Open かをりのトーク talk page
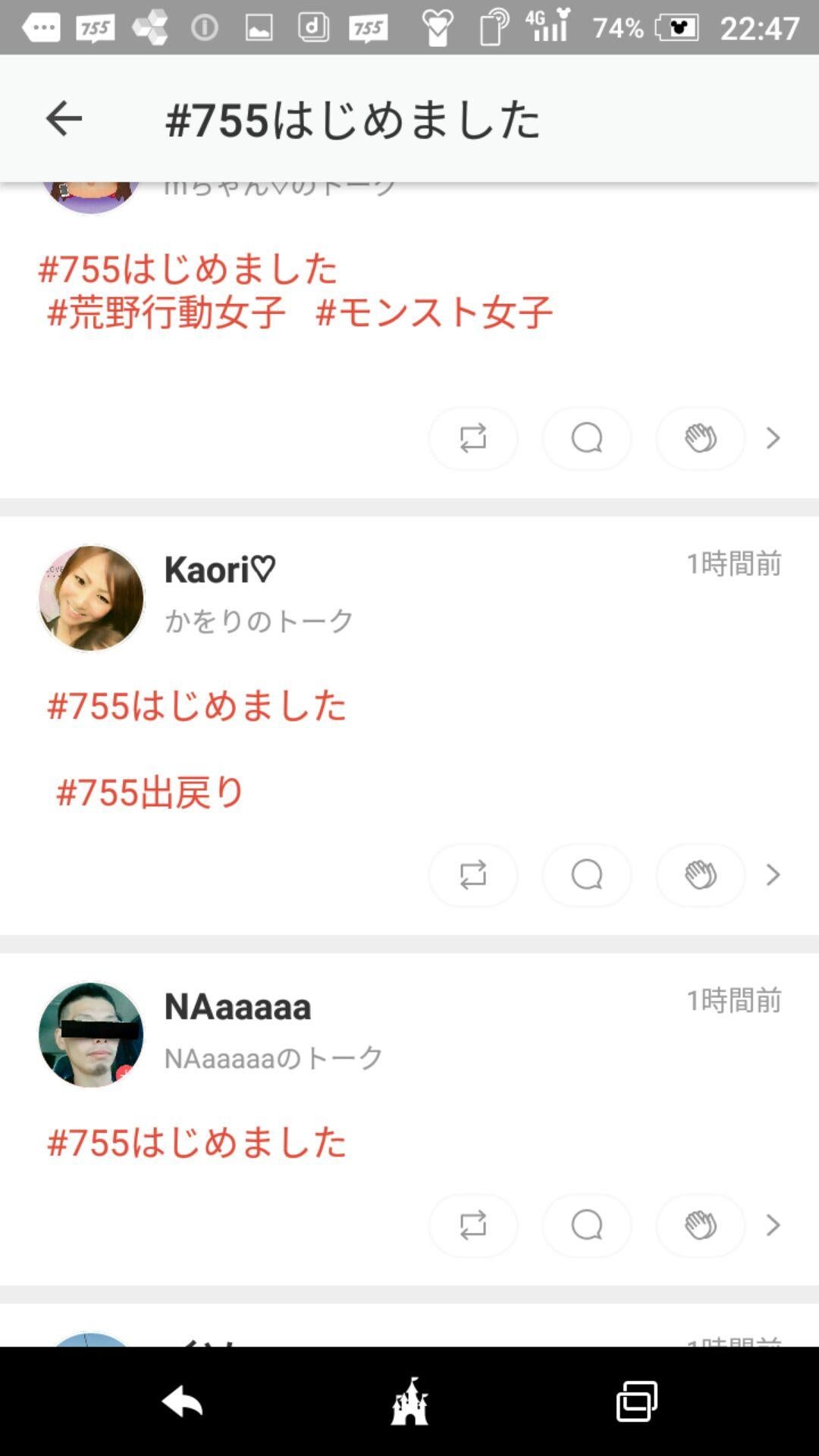The image size is (819, 1456). pos(258,618)
